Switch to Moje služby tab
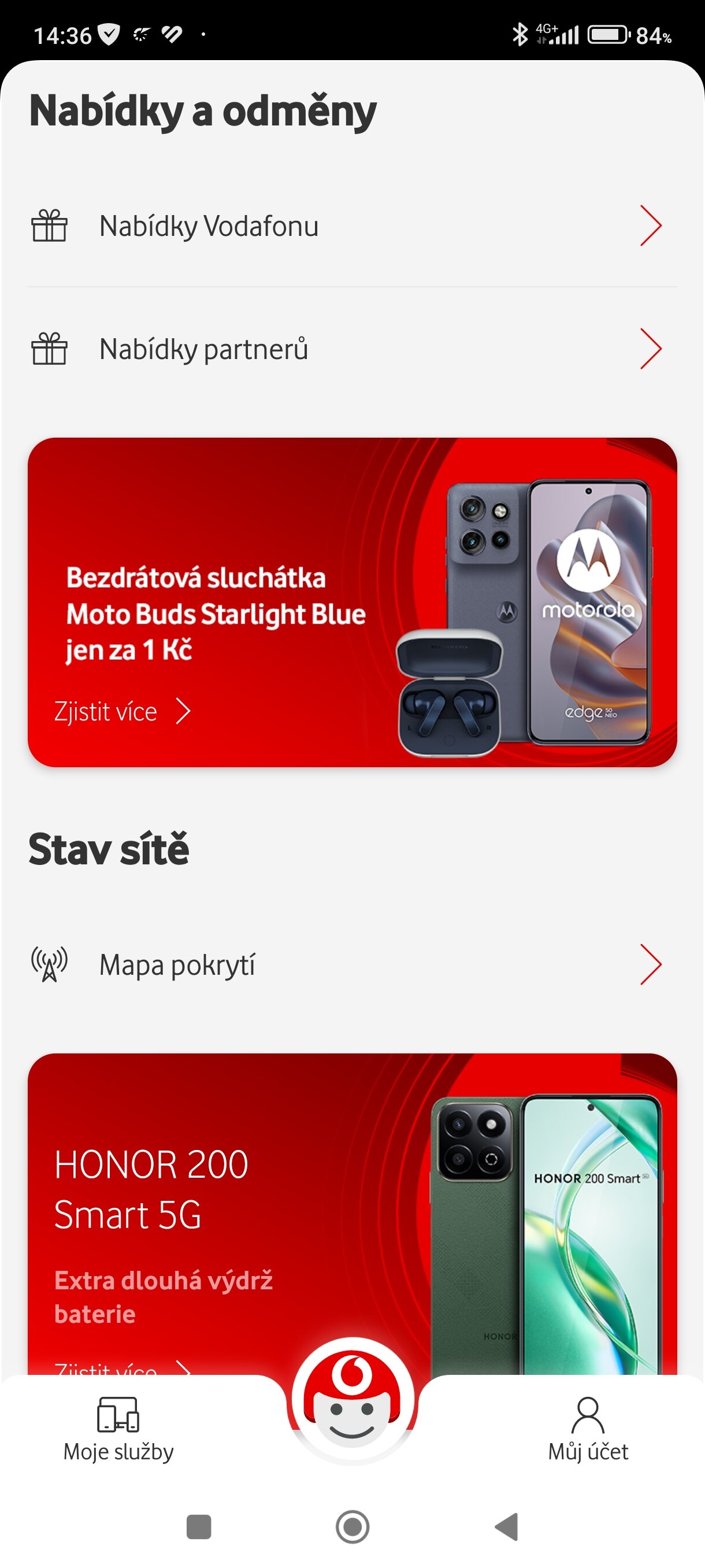705x1568 pixels. tap(118, 1430)
